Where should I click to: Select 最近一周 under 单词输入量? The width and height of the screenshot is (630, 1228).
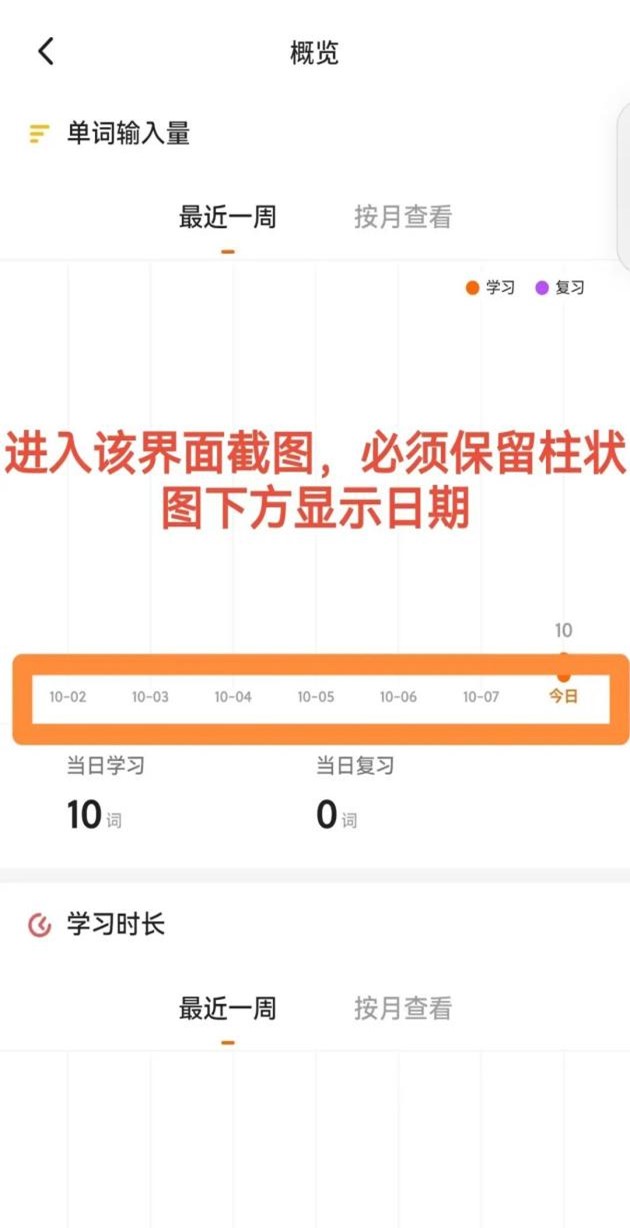click(x=228, y=217)
